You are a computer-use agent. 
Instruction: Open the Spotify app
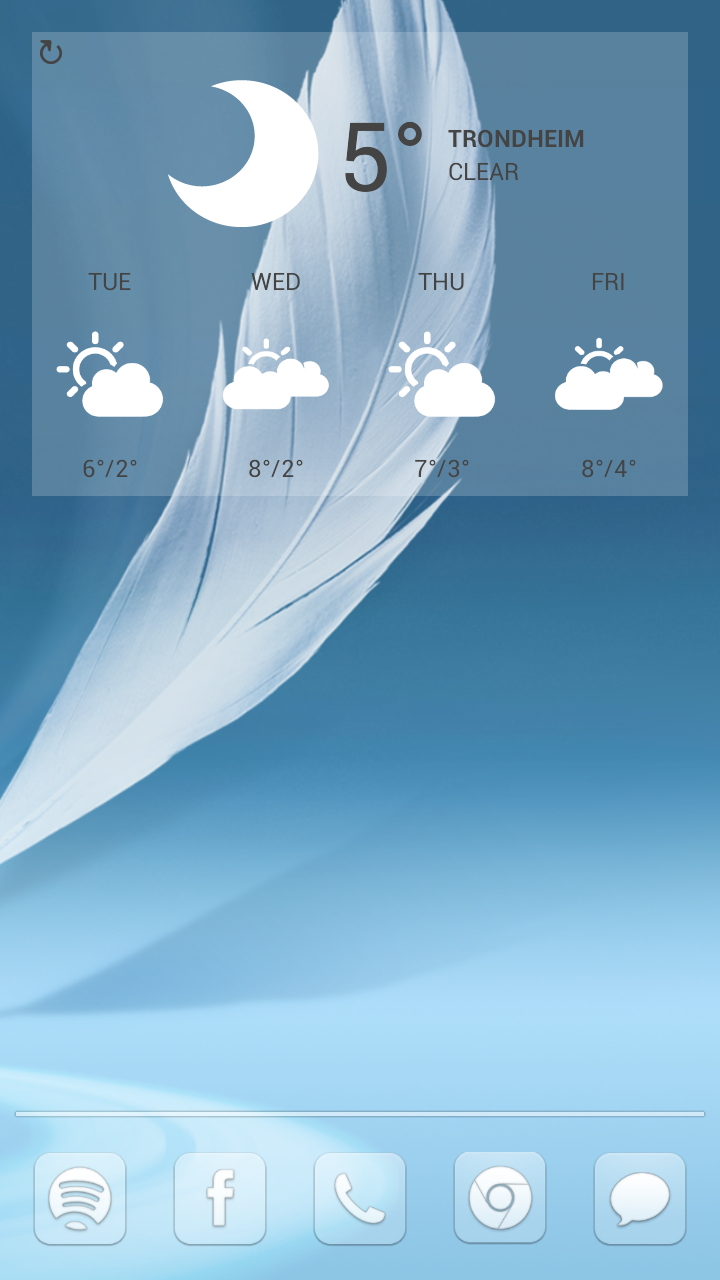[80, 1198]
